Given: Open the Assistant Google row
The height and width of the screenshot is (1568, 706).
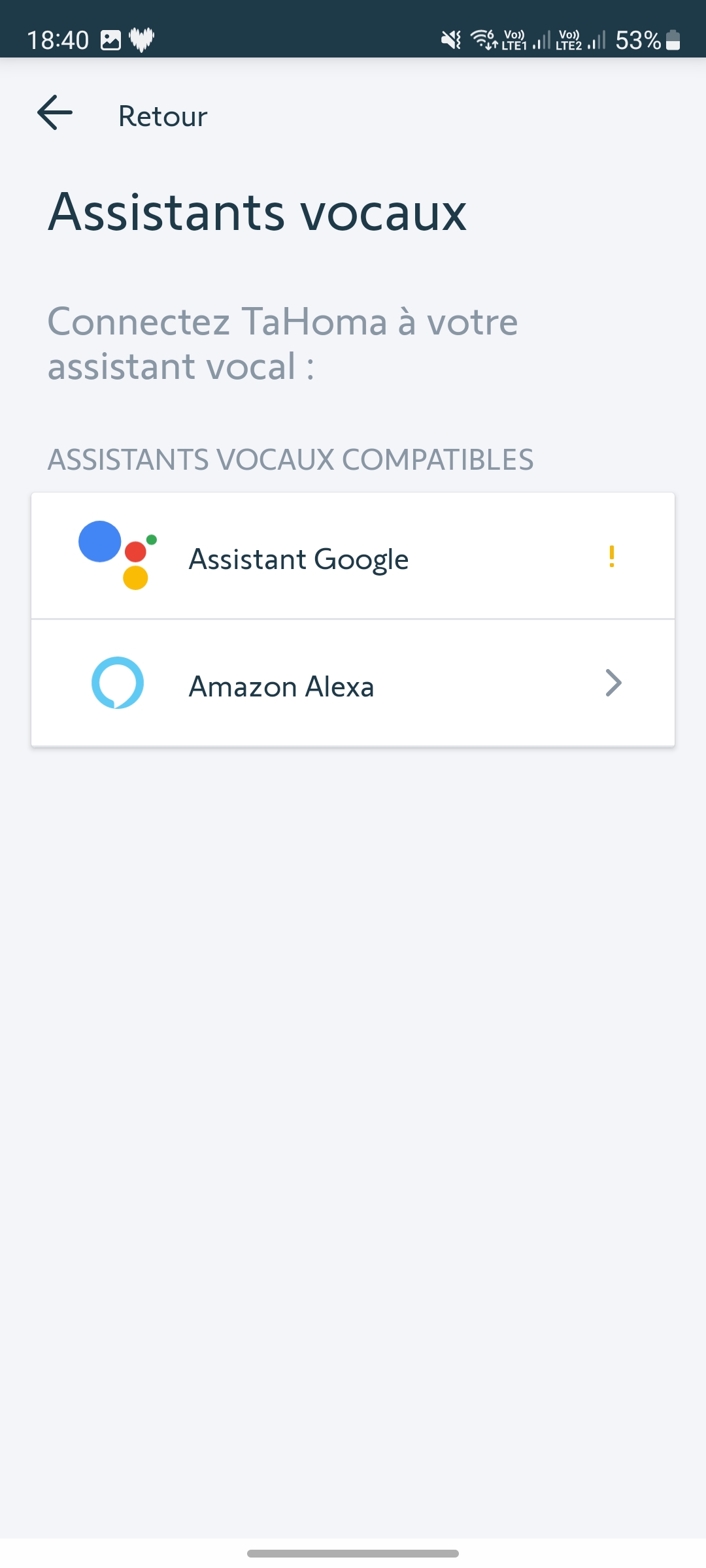Looking at the screenshot, I should (x=352, y=557).
